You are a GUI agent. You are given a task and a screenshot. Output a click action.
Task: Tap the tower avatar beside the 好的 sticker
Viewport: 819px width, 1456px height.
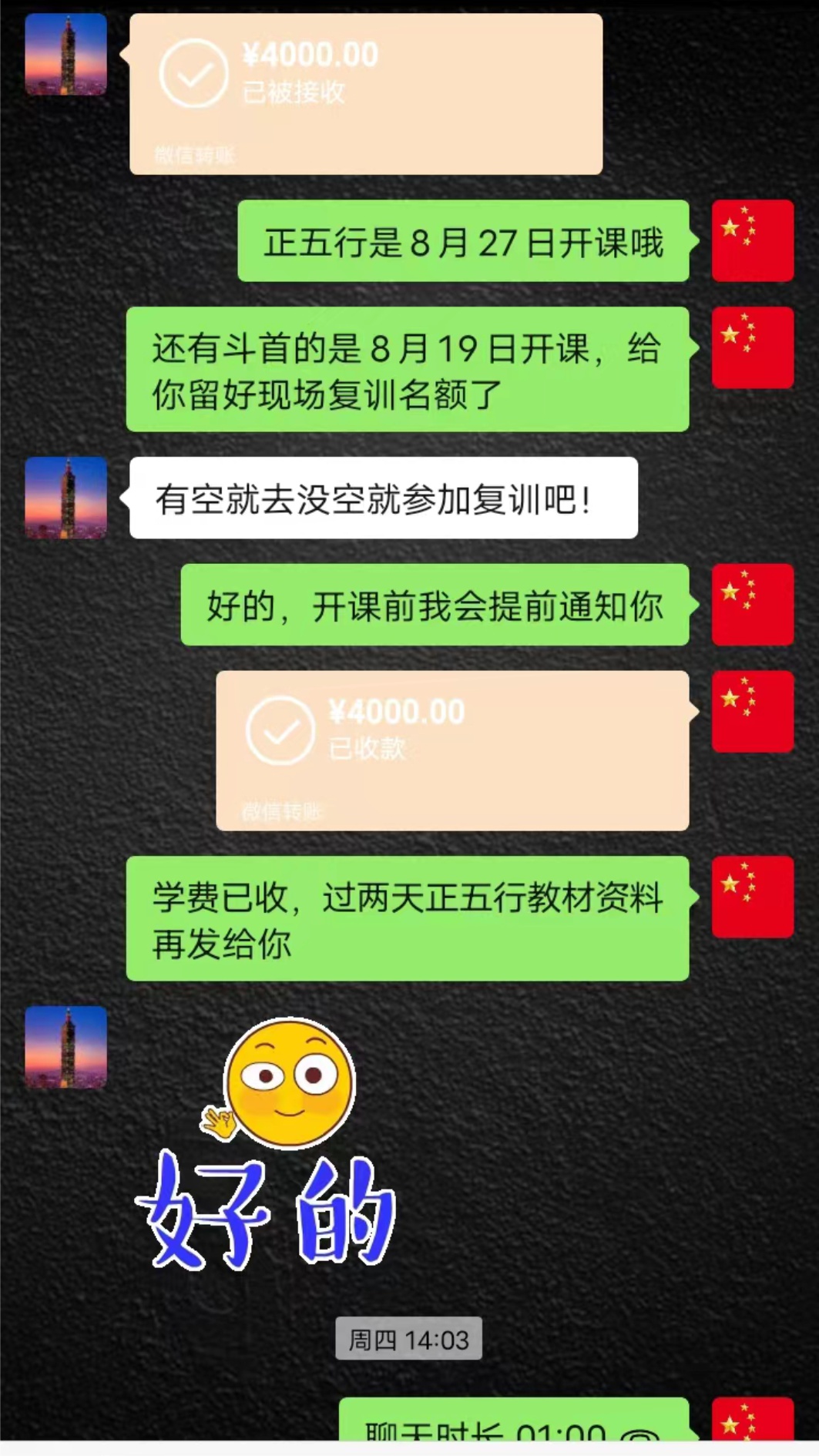[x=65, y=1047]
